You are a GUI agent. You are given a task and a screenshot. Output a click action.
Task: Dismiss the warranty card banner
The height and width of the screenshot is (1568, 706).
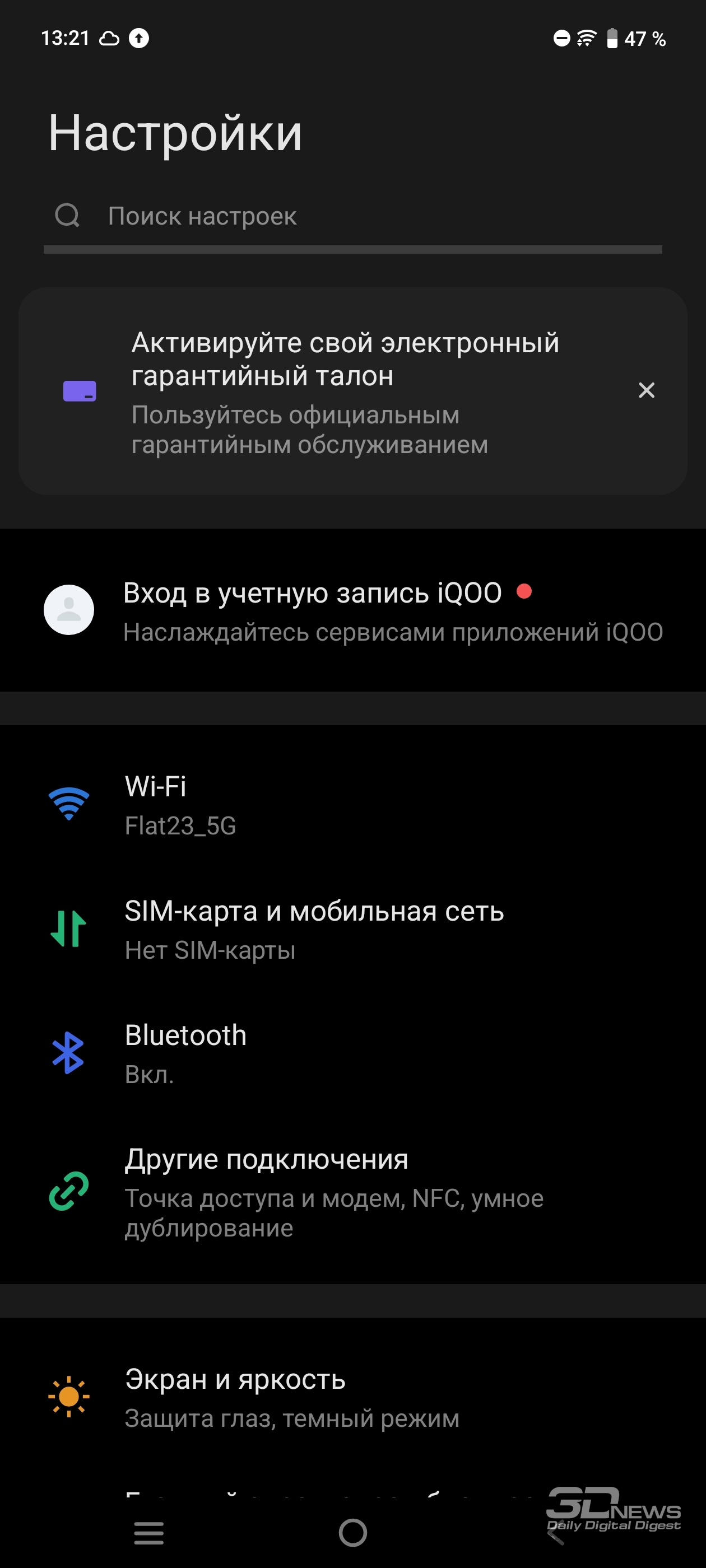coord(646,390)
